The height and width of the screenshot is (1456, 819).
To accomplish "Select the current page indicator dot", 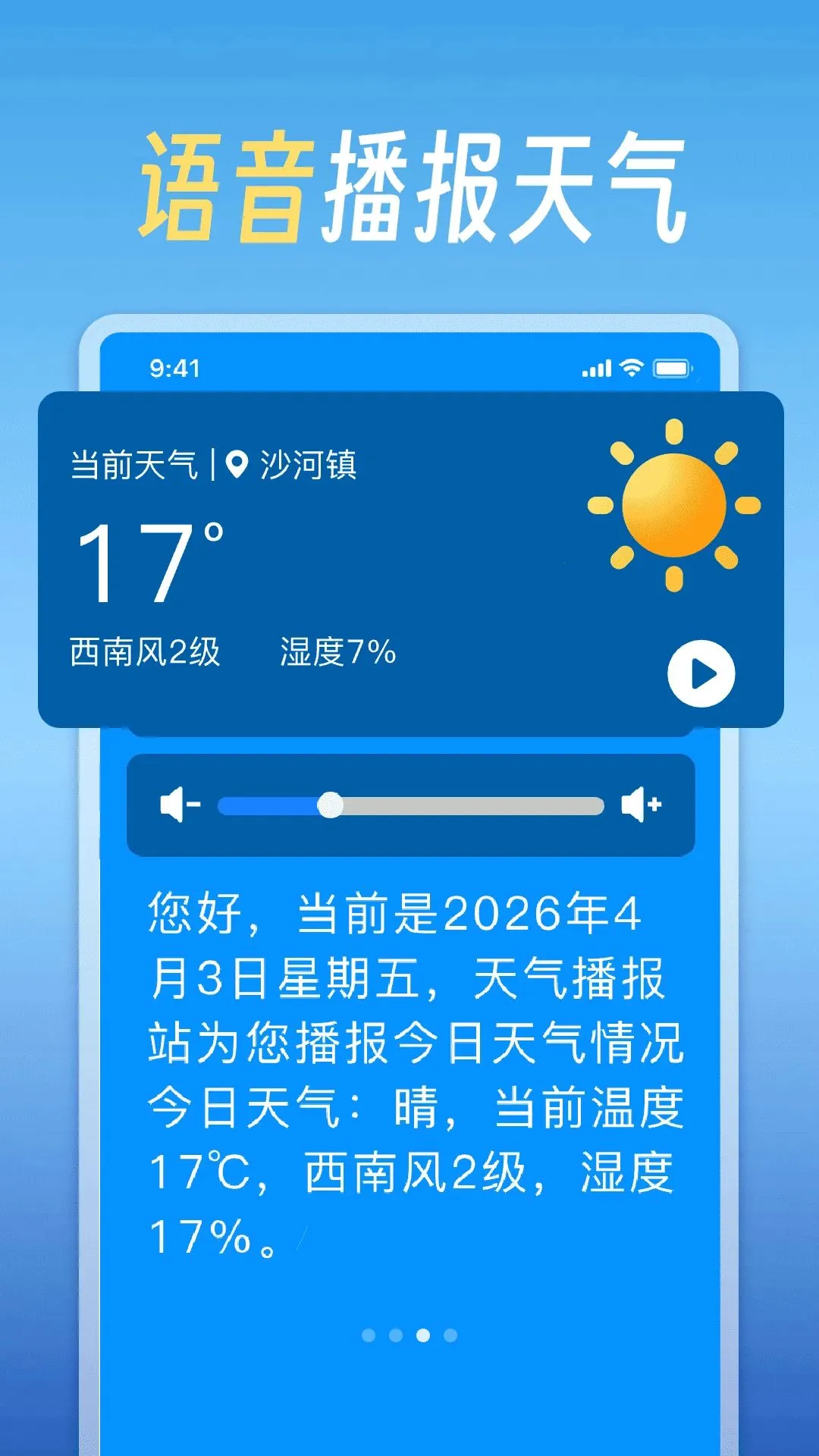I will click(423, 1335).
